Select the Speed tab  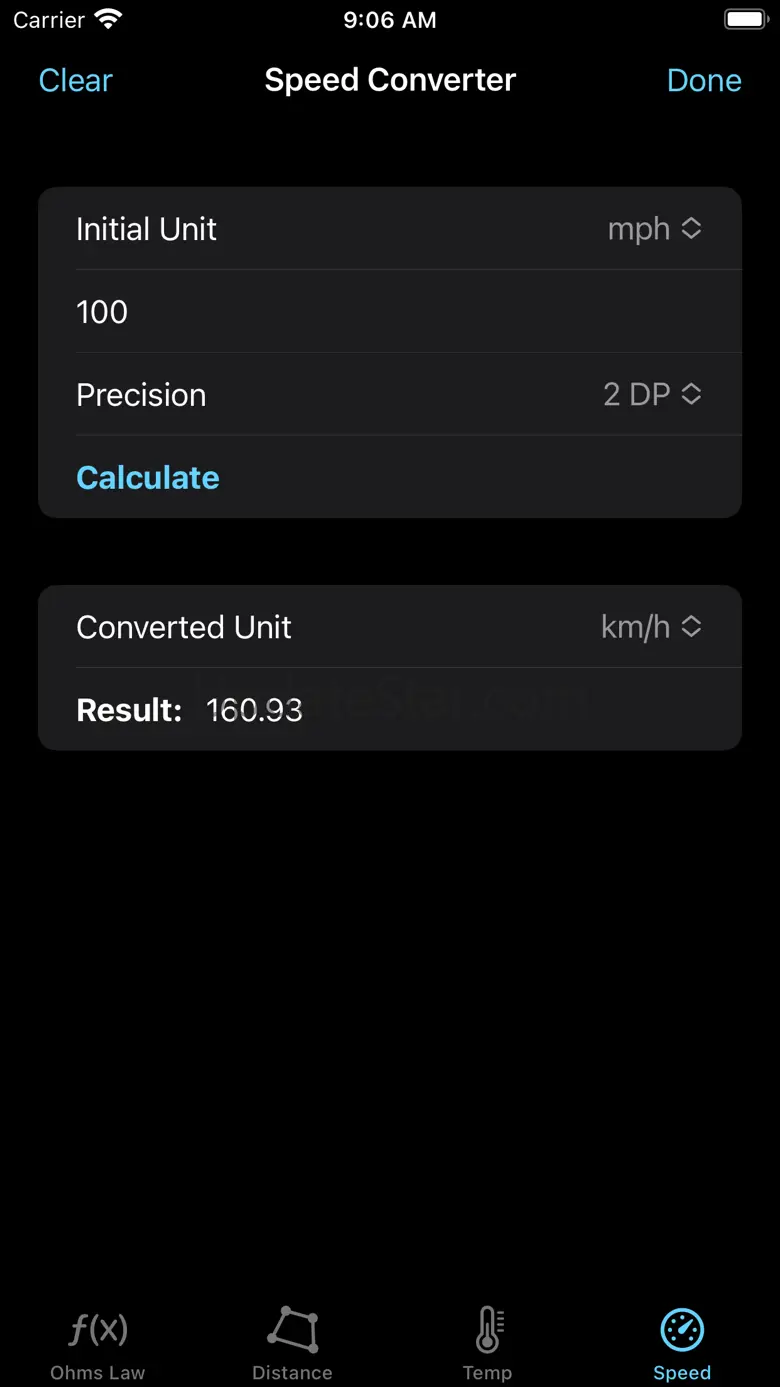[682, 1345]
